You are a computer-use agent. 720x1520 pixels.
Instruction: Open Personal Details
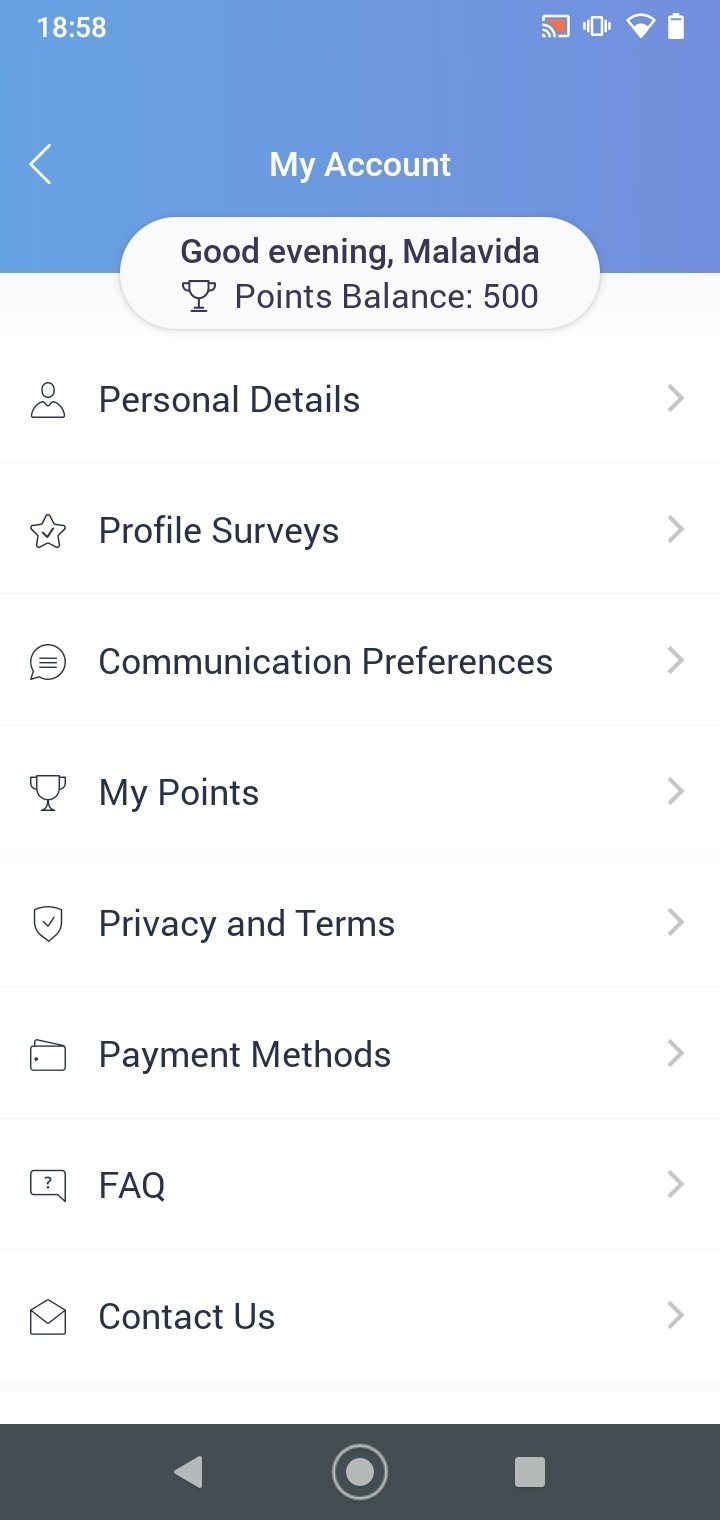pyautogui.click(x=360, y=399)
